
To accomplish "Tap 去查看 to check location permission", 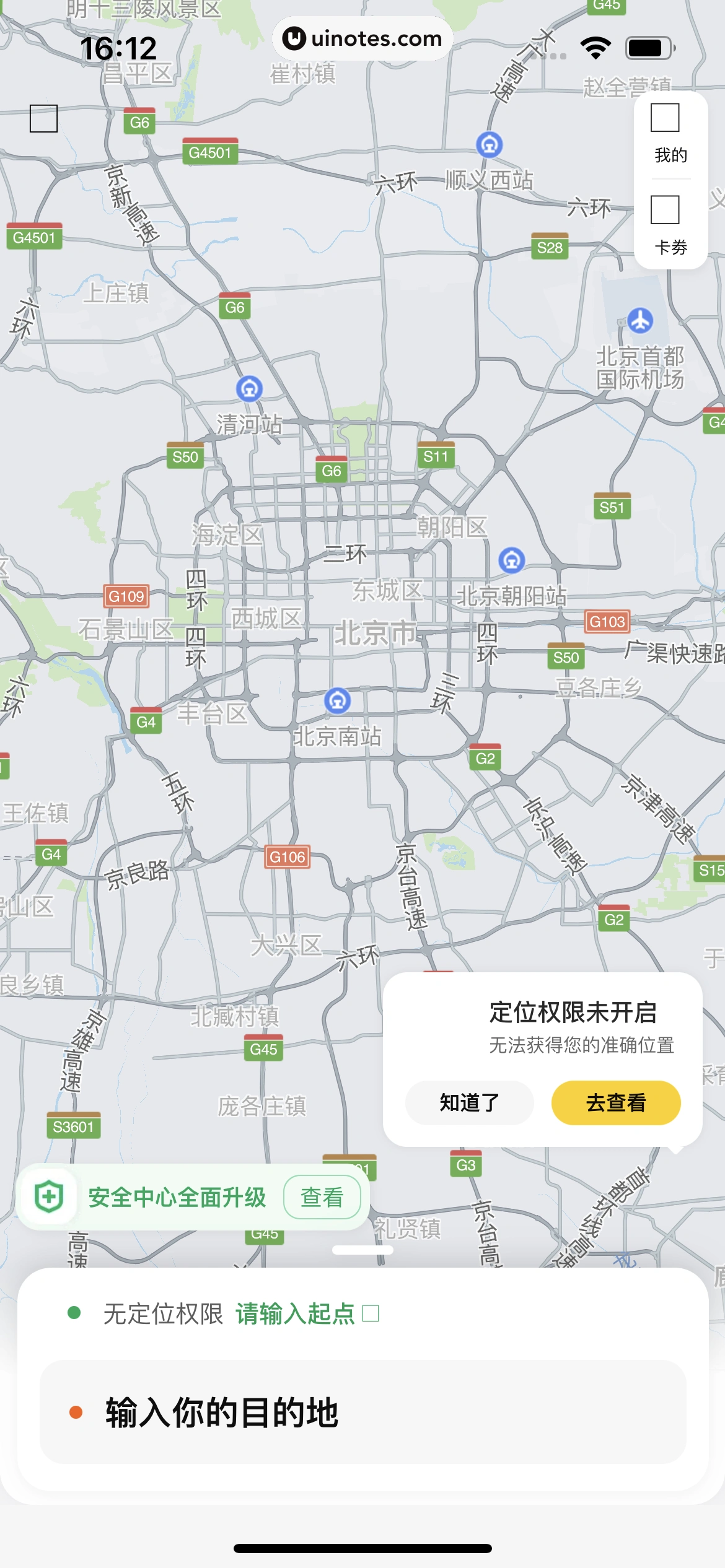I will coord(615,1103).
